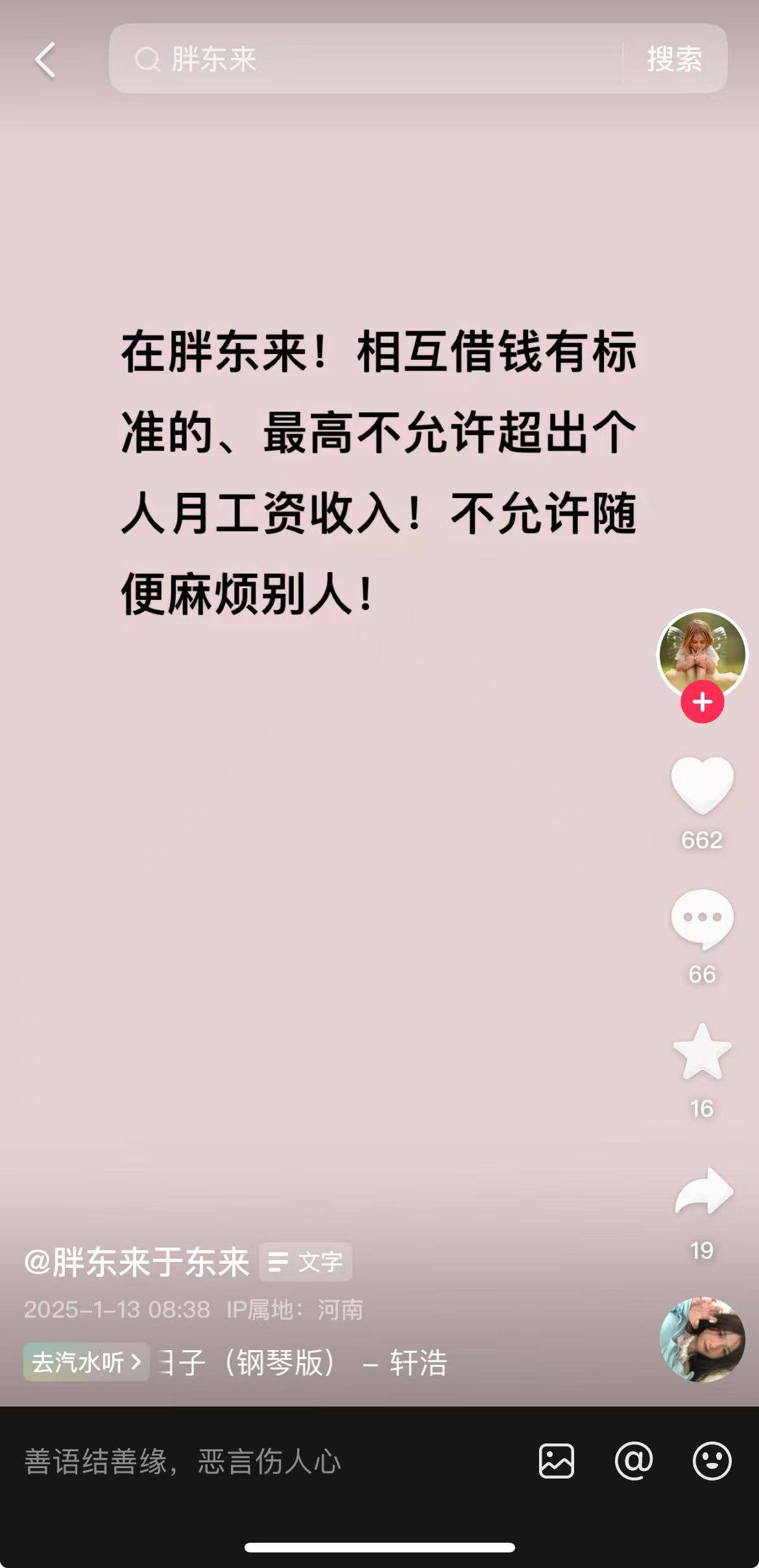Viewport: 759px width, 1568px height.
Task: Tap the comment field 善语结善缘
Action: (x=259, y=1462)
